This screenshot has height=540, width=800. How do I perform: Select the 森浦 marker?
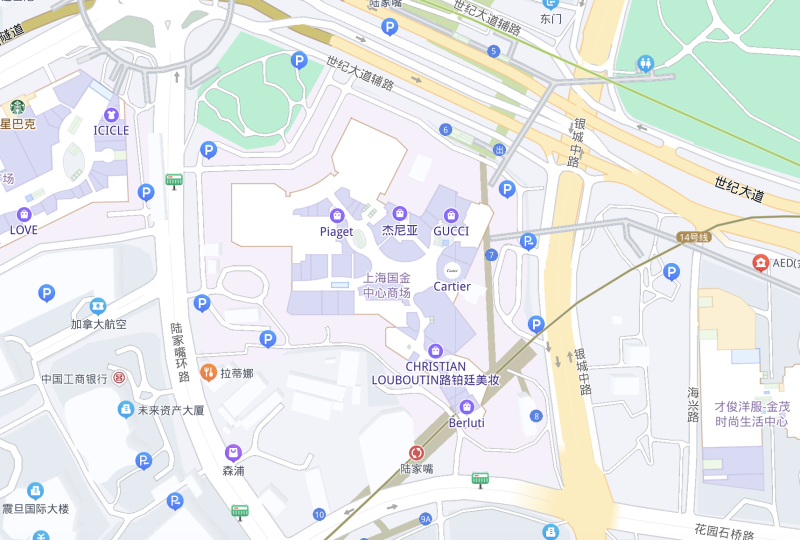(233, 453)
